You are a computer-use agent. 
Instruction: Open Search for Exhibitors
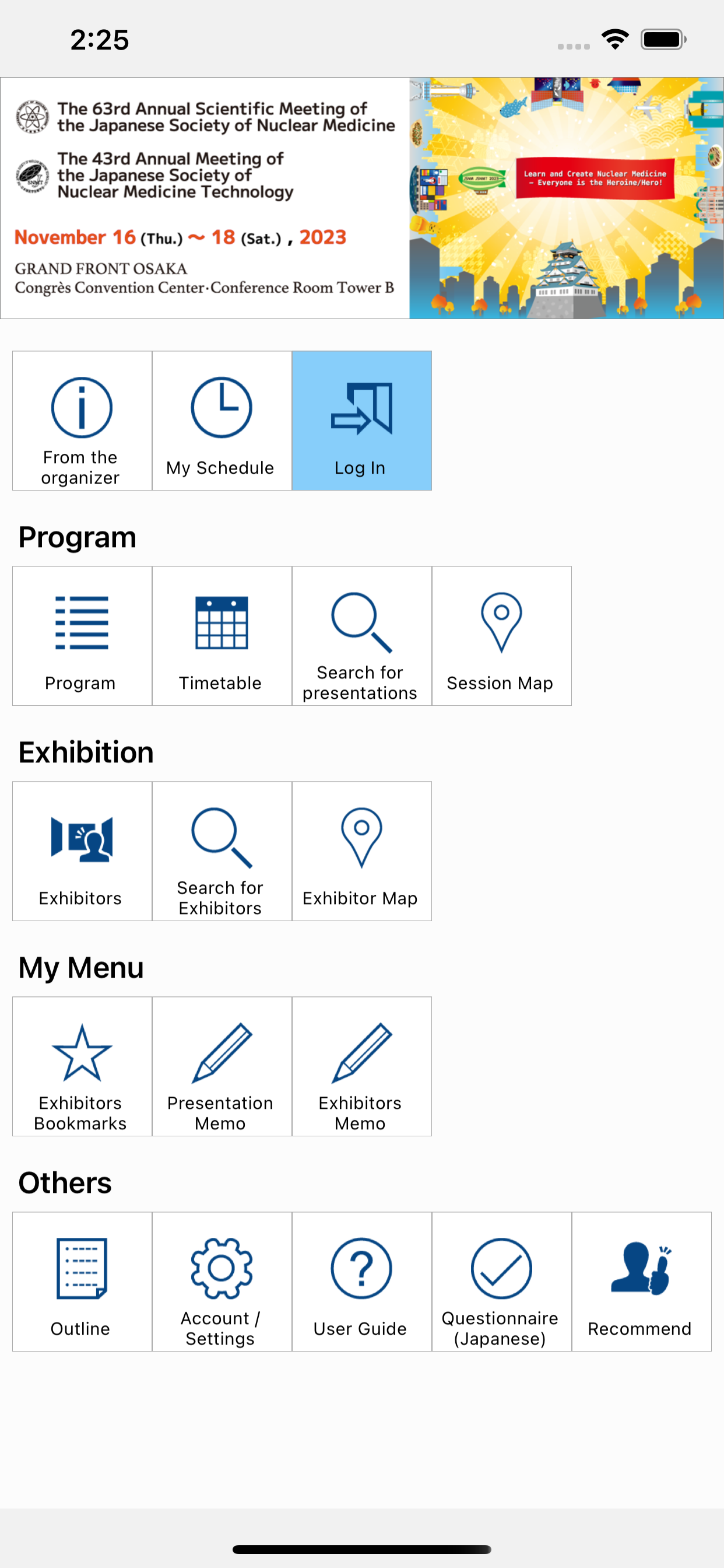point(222,852)
